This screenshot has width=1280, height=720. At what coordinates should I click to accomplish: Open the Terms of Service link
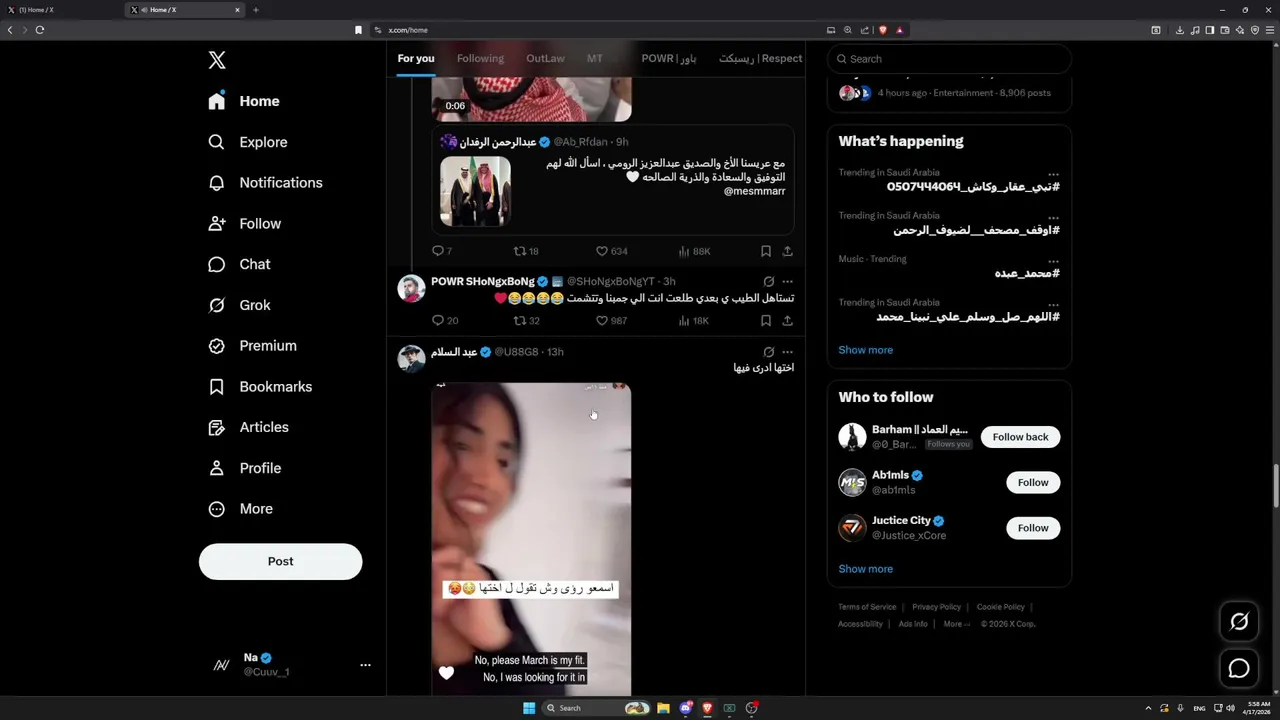pos(866,607)
